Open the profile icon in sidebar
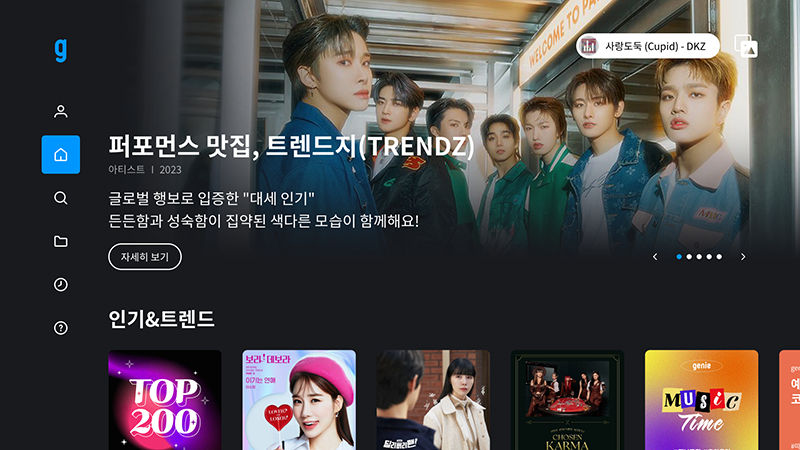Screen dimensions: 800x450 click(61, 112)
